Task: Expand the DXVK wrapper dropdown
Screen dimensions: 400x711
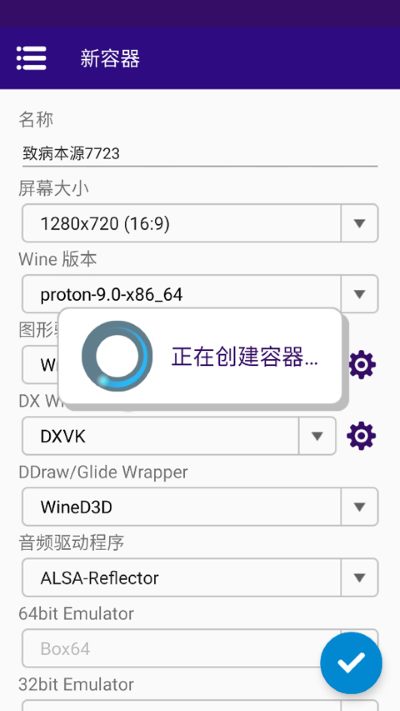Action: click(x=179, y=436)
